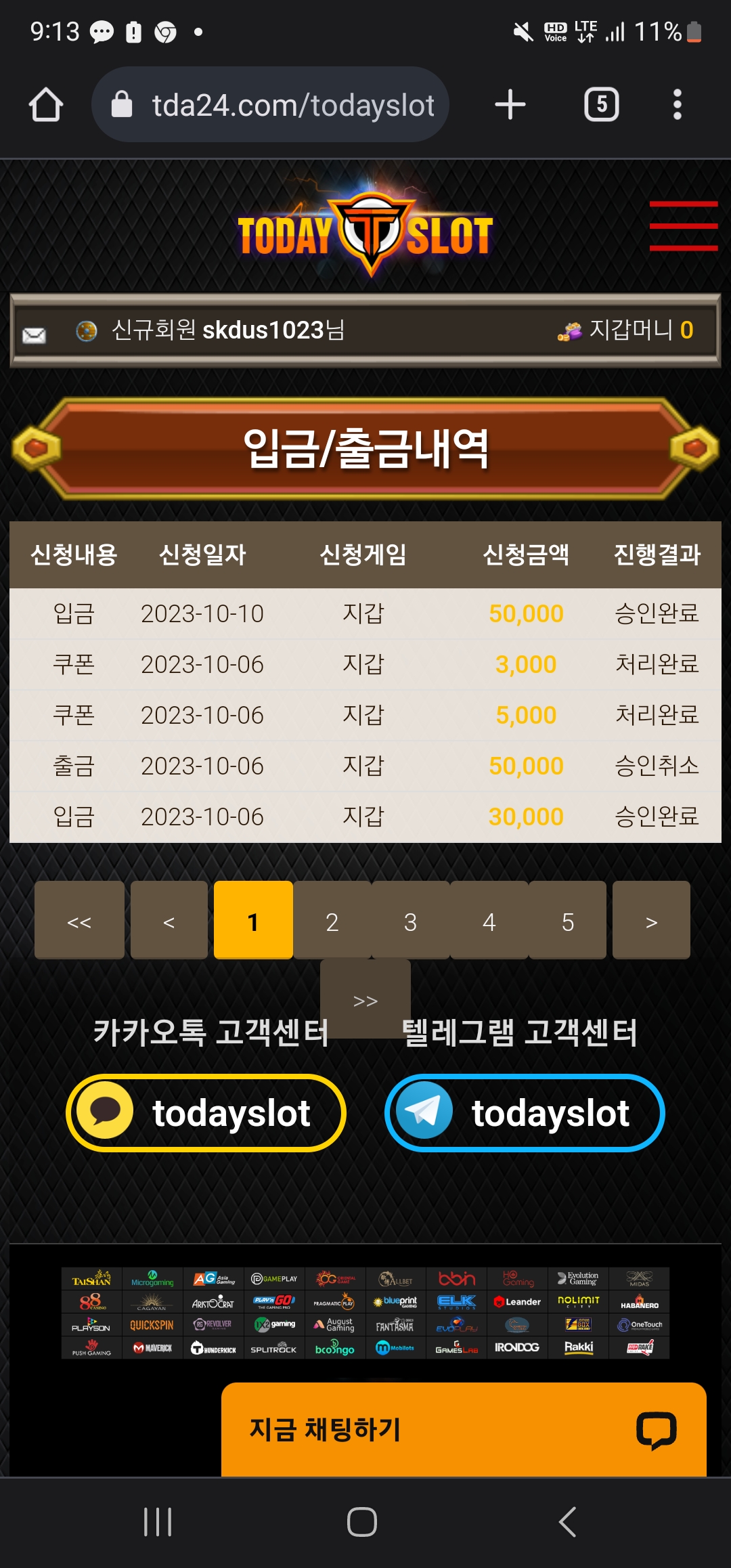Image resolution: width=731 pixels, height=1568 pixels.
Task: Go to the Today Slot logo home
Action: [x=365, y=235]
